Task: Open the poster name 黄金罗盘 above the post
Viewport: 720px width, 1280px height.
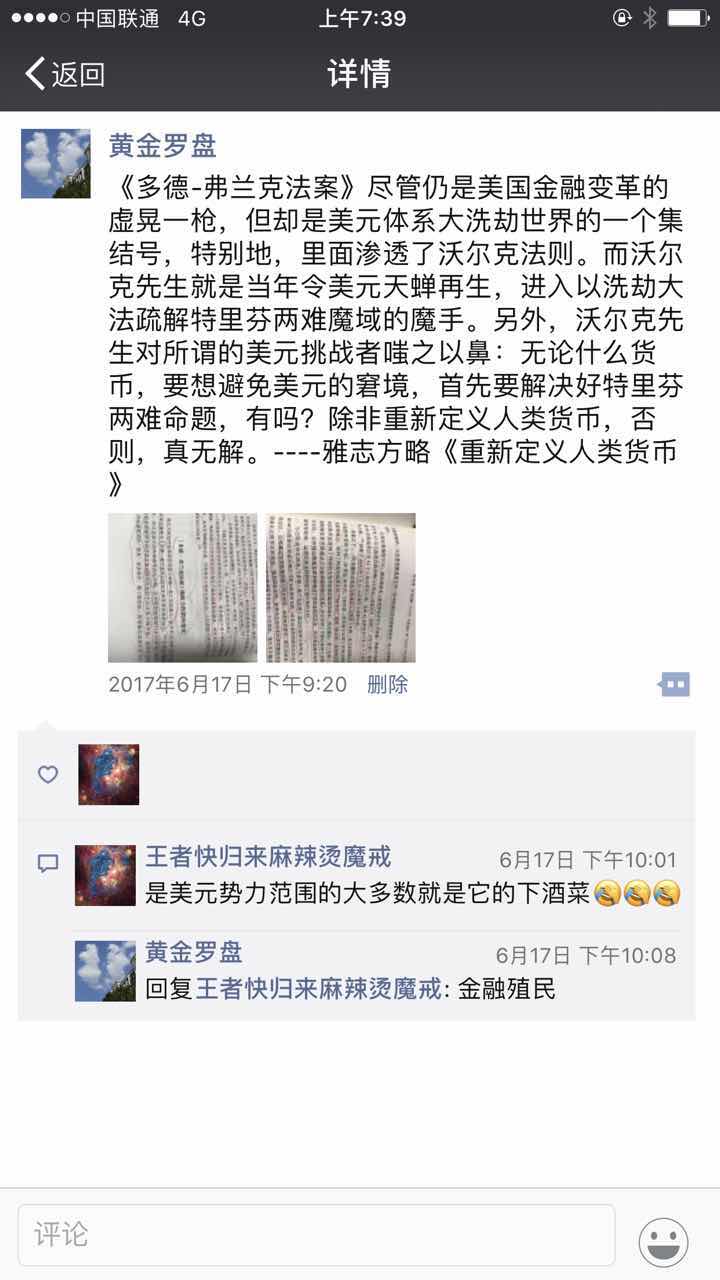Action: [162, 146]
